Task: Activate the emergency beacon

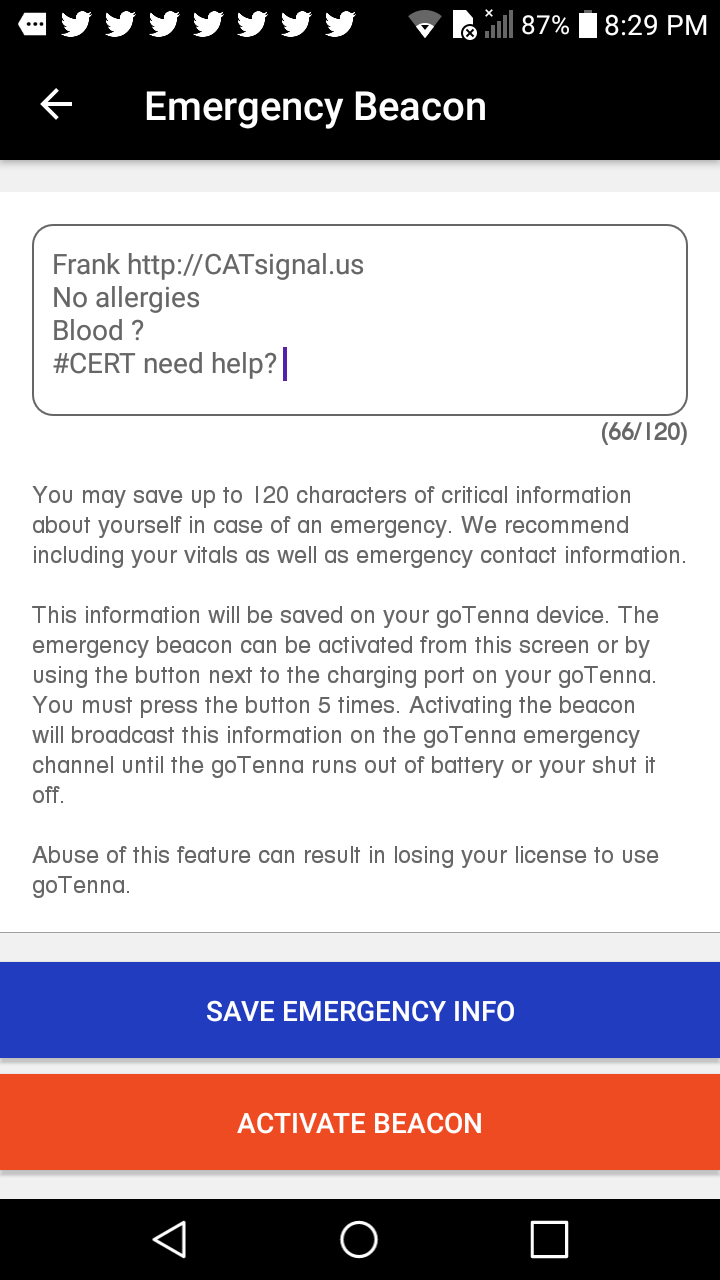Action: (360, 1122)
